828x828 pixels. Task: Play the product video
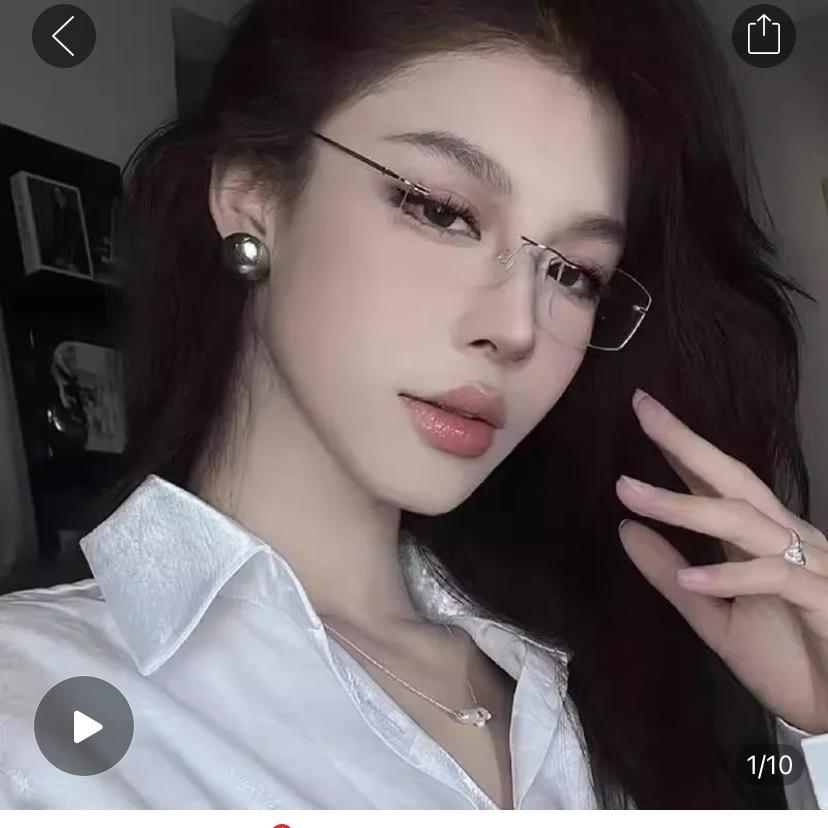[84, 727]
